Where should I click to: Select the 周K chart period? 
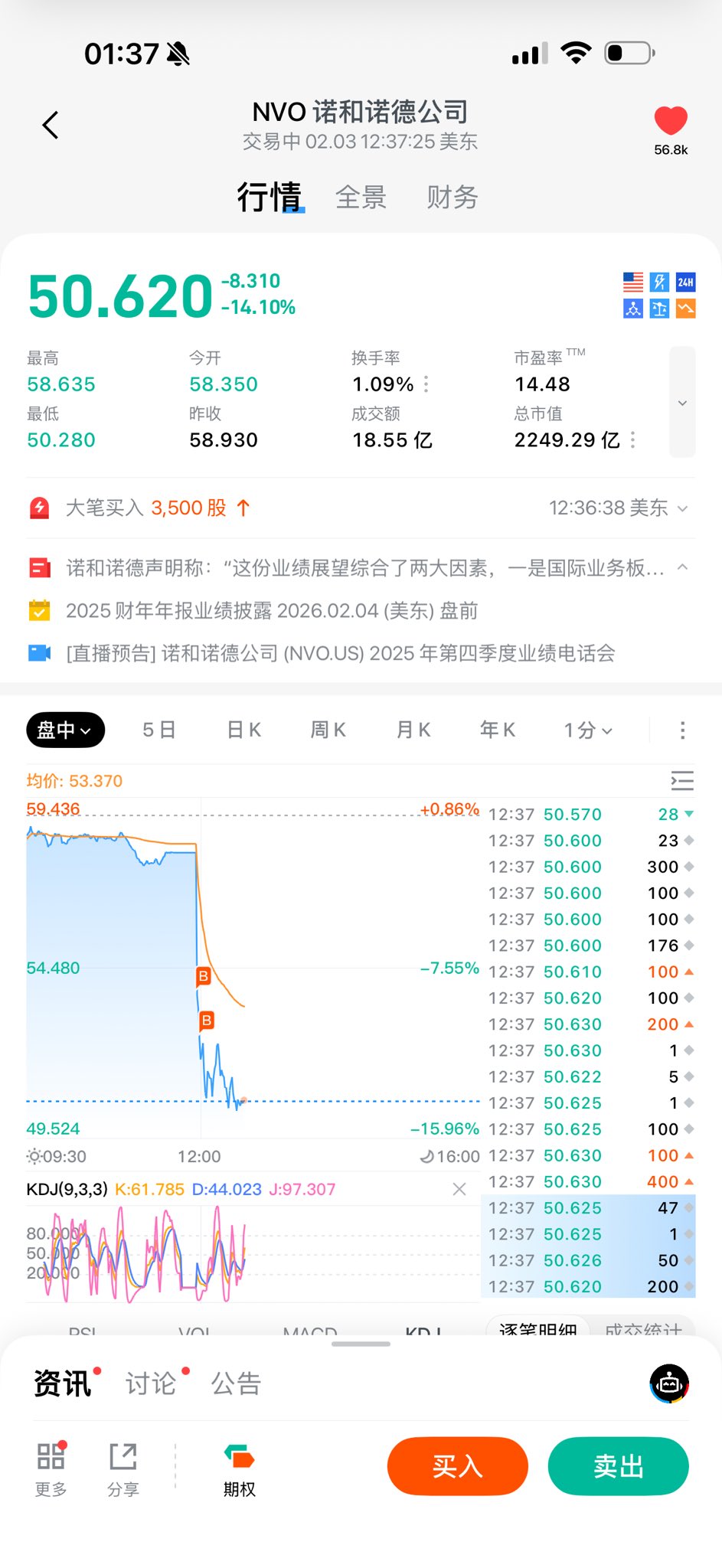(328, 730)
